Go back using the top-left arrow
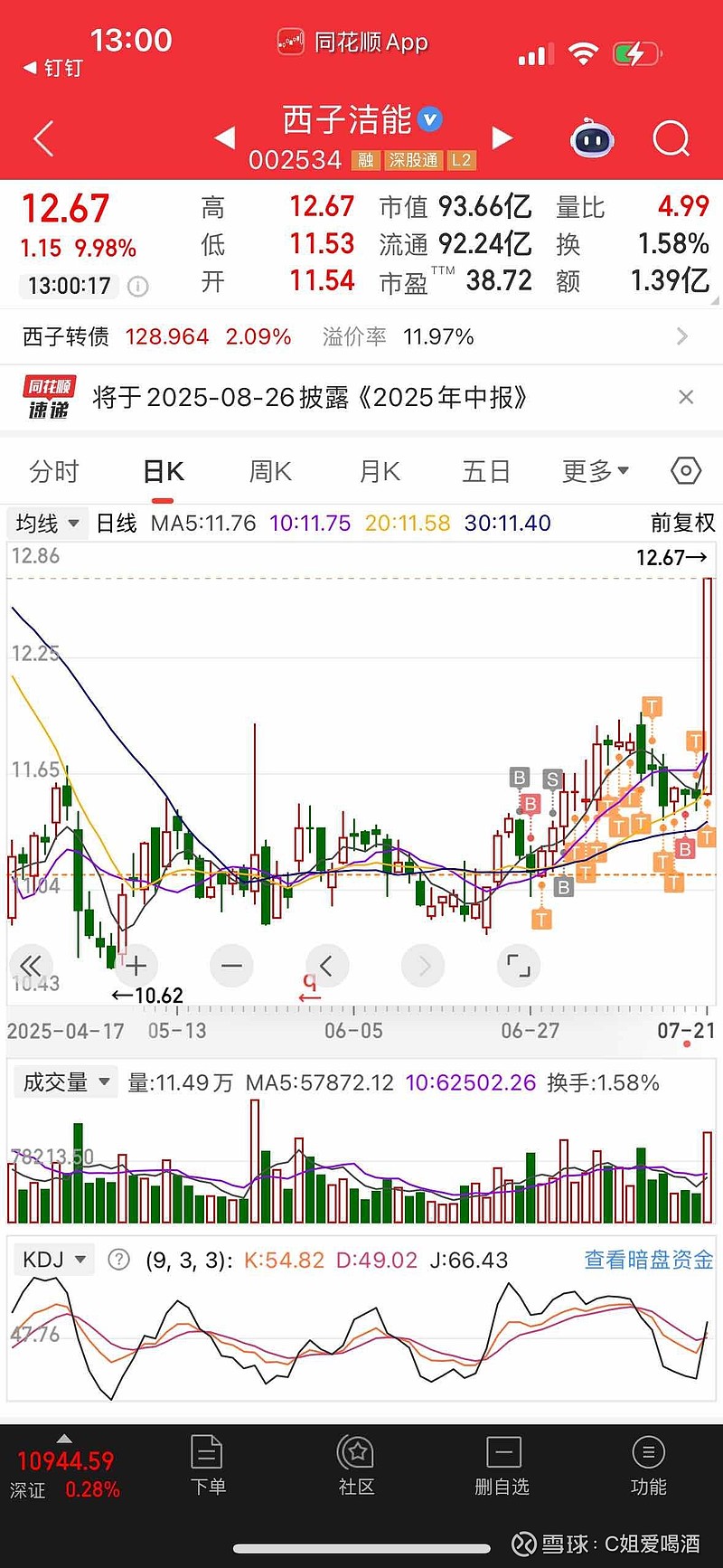Image resolution: width=723 pixels, height=1568 pixels. pos(43,138)
